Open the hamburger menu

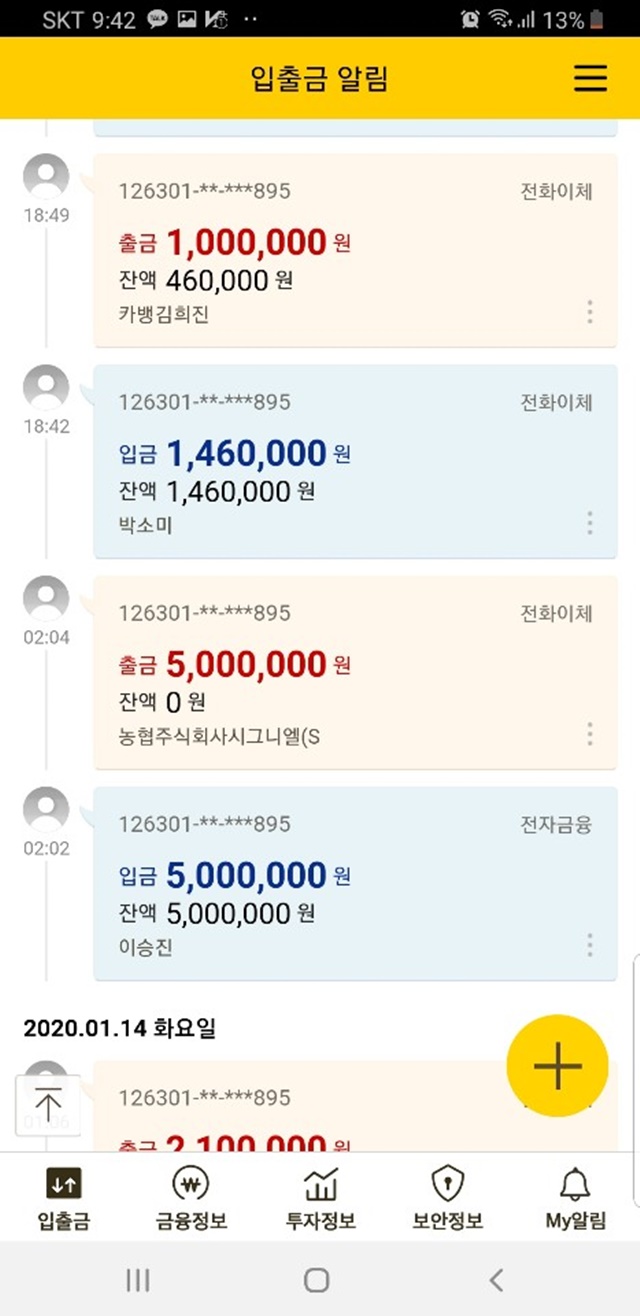click(x=590, y=78)
